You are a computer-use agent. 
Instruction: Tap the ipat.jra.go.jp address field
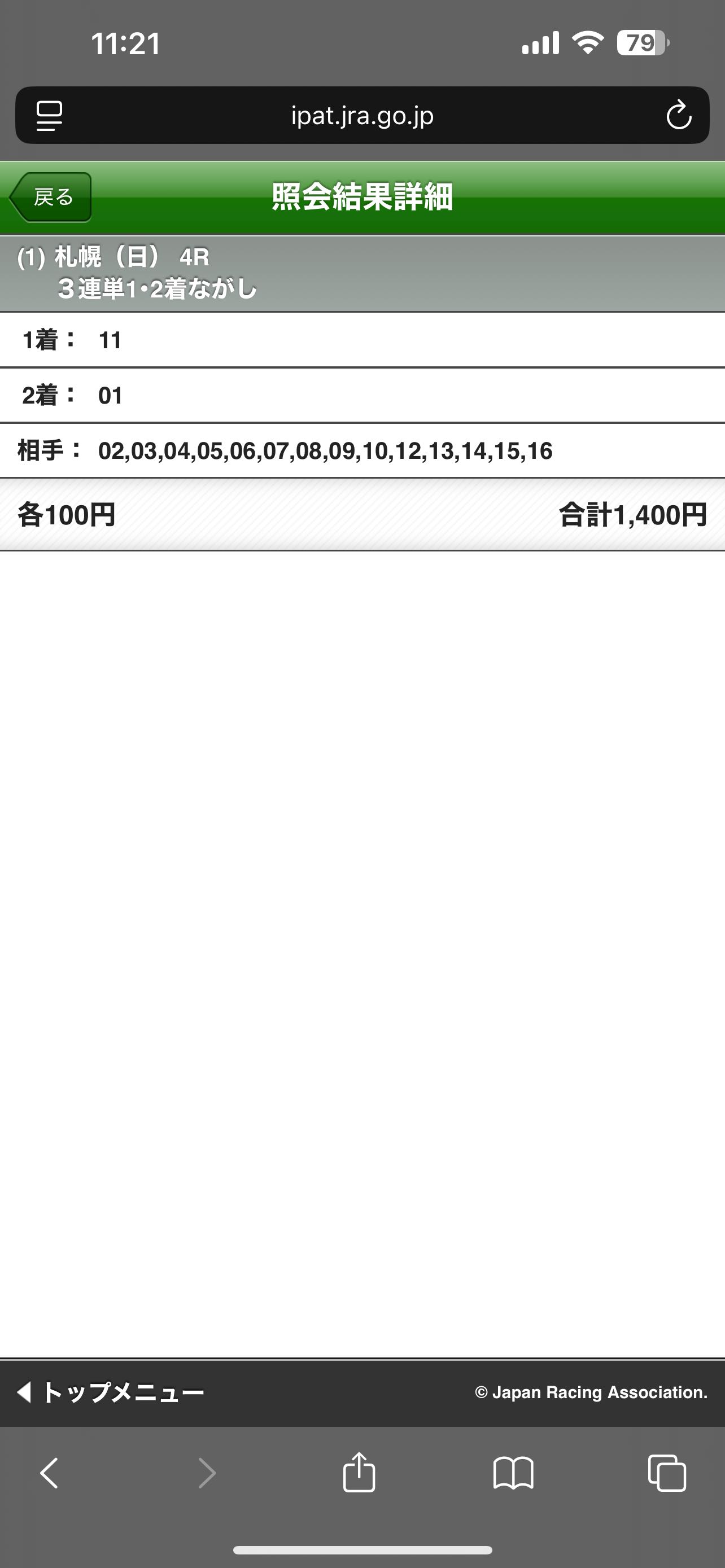click(x=362, y=116)
